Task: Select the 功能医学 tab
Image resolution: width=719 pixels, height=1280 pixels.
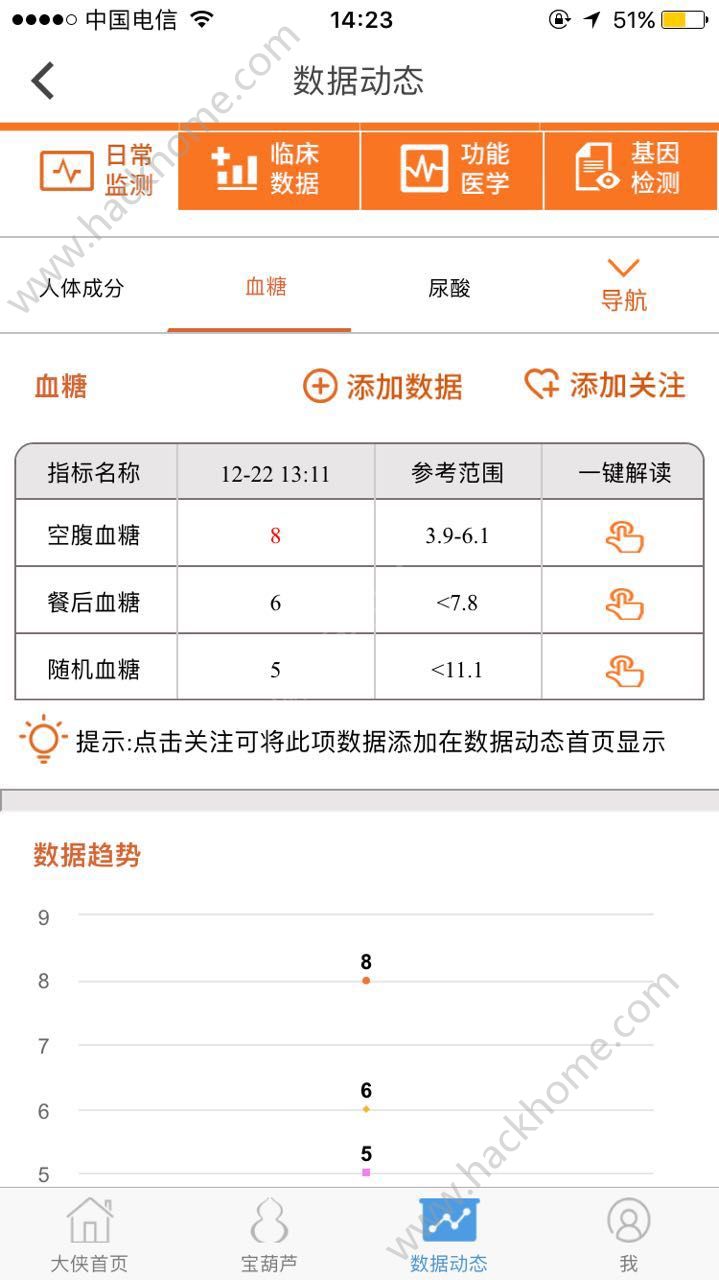Action: (452, 169)
